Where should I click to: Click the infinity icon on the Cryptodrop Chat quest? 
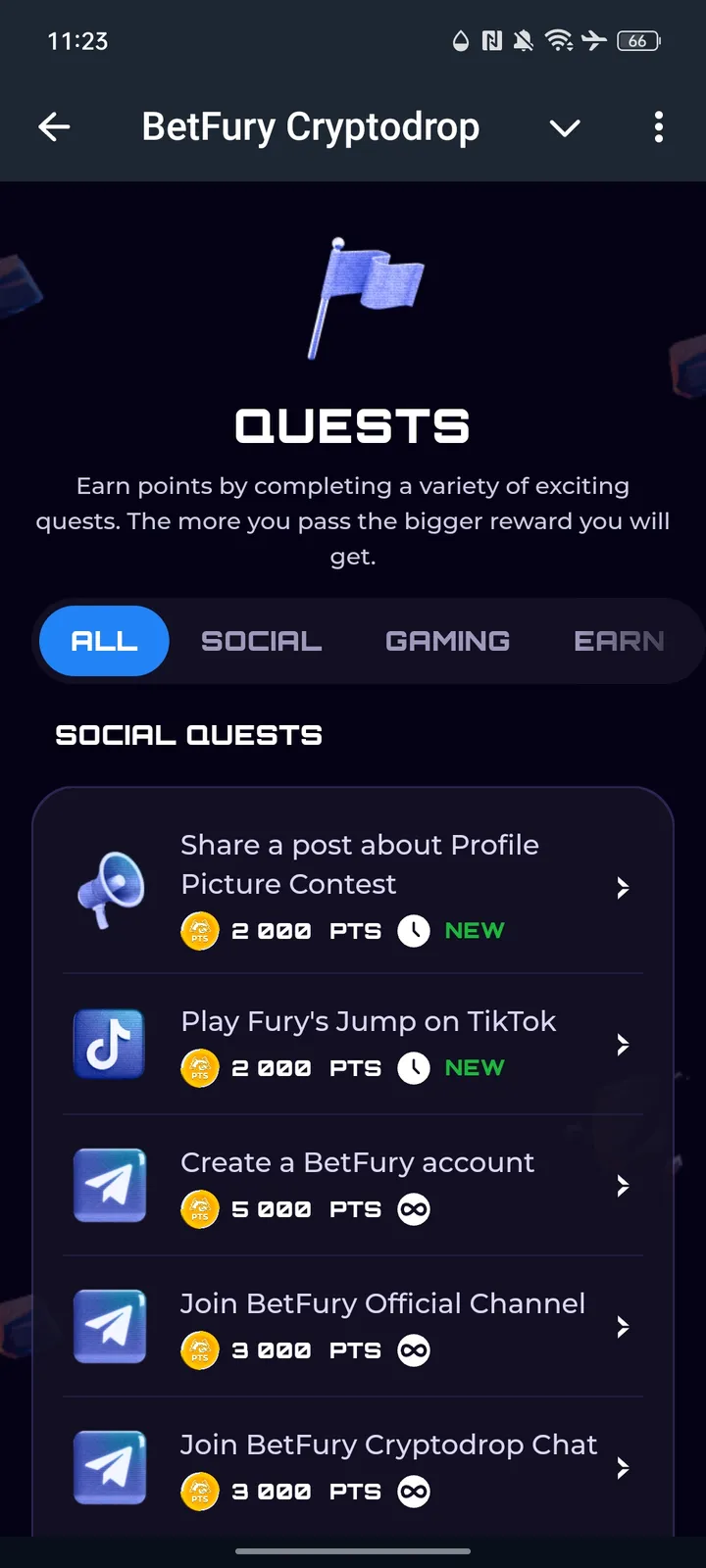(x=414, y=1491)
